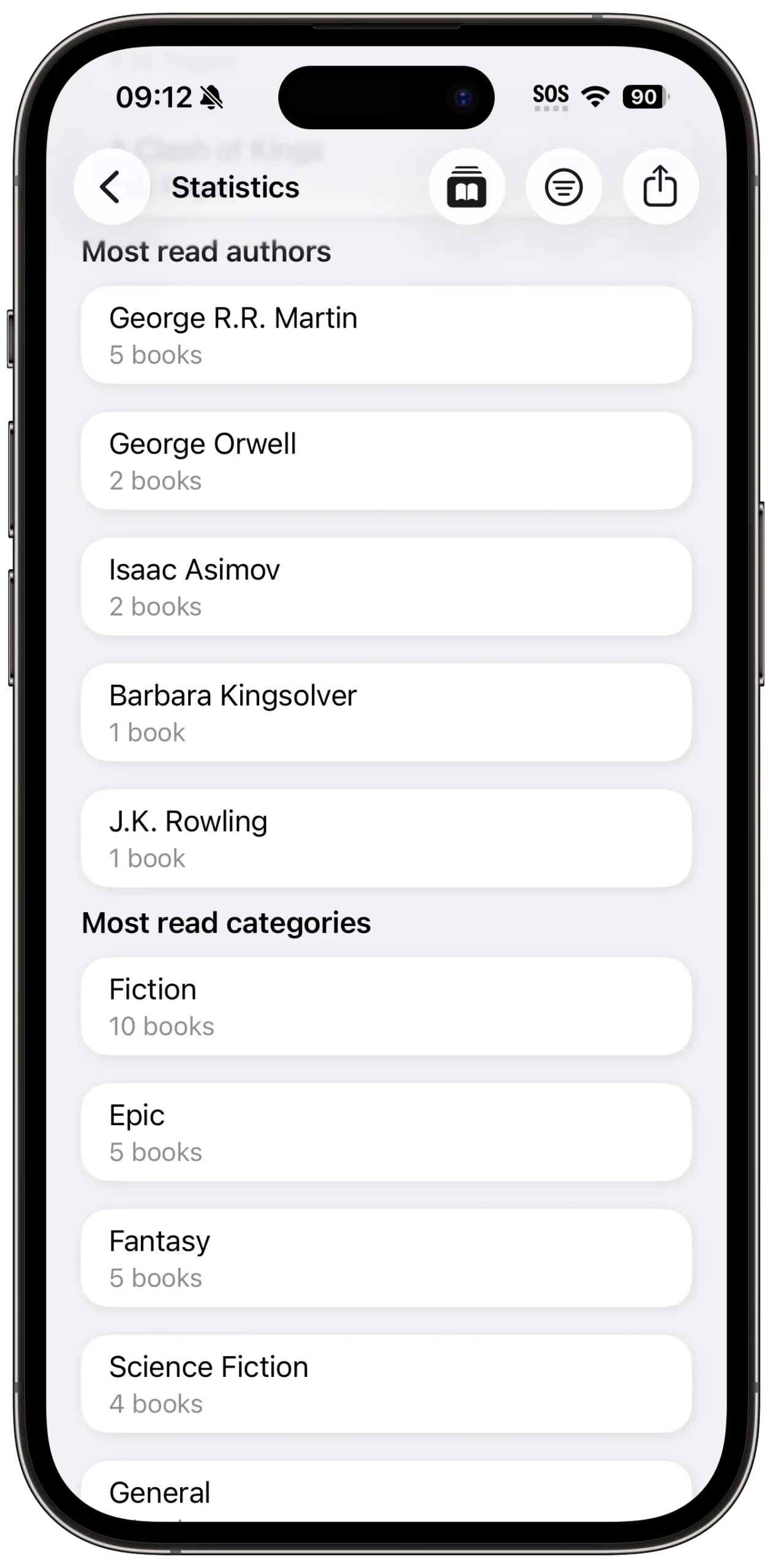773x1568 pixels.
Task: Open the General category
Action: (386, 1492)
